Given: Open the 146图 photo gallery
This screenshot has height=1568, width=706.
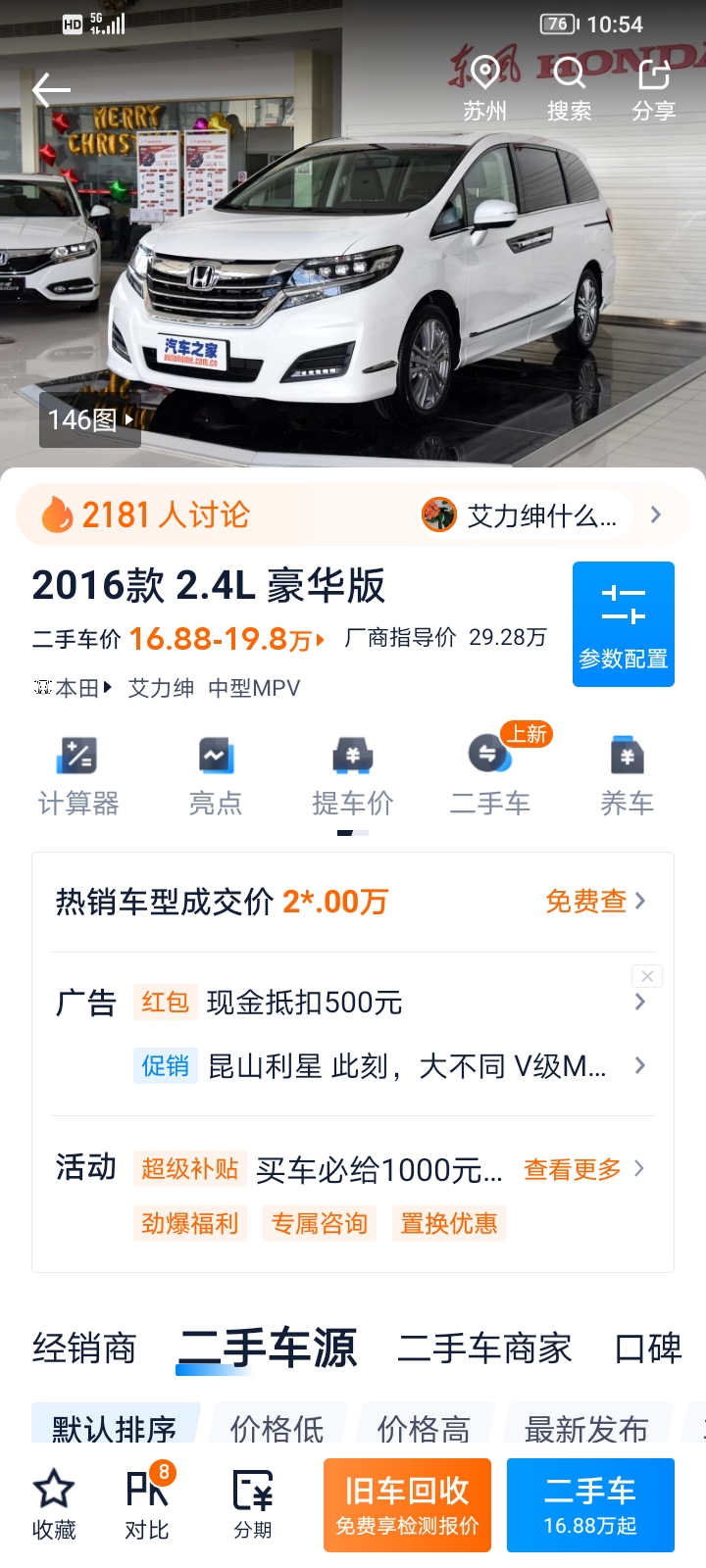Looking at the screenshot, I should pos(90,419).
